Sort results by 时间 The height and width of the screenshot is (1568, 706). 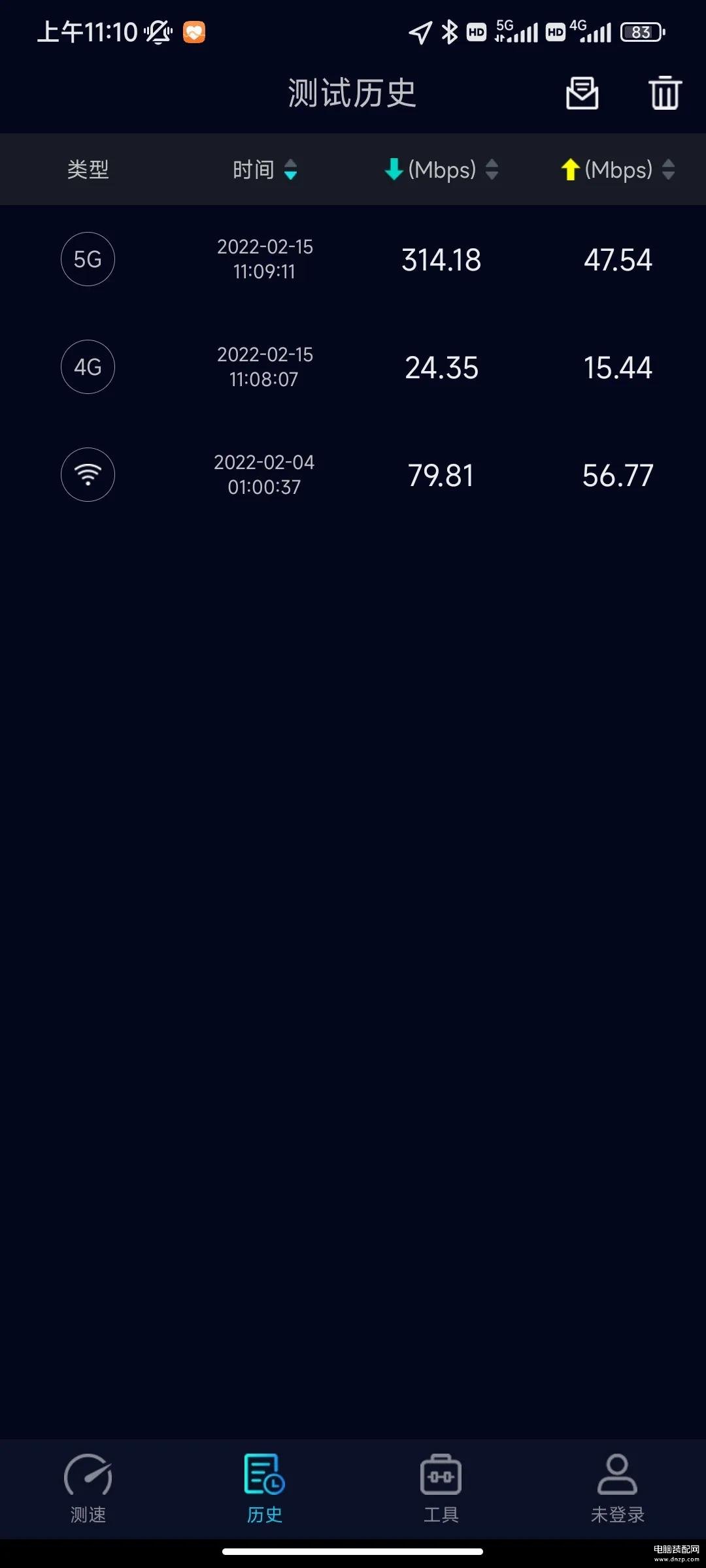pos(265,170)
